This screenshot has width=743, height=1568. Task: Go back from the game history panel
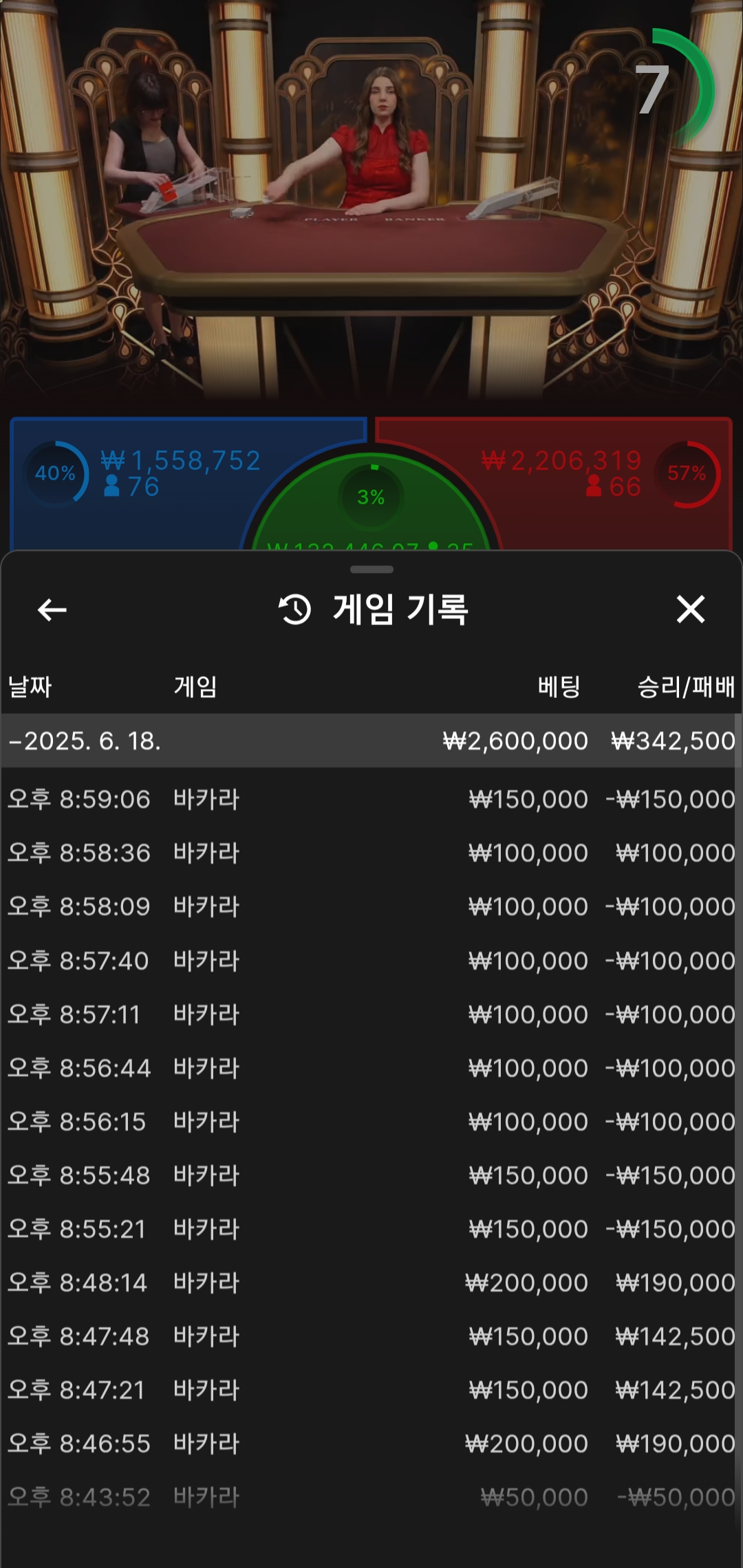[52, 609]
